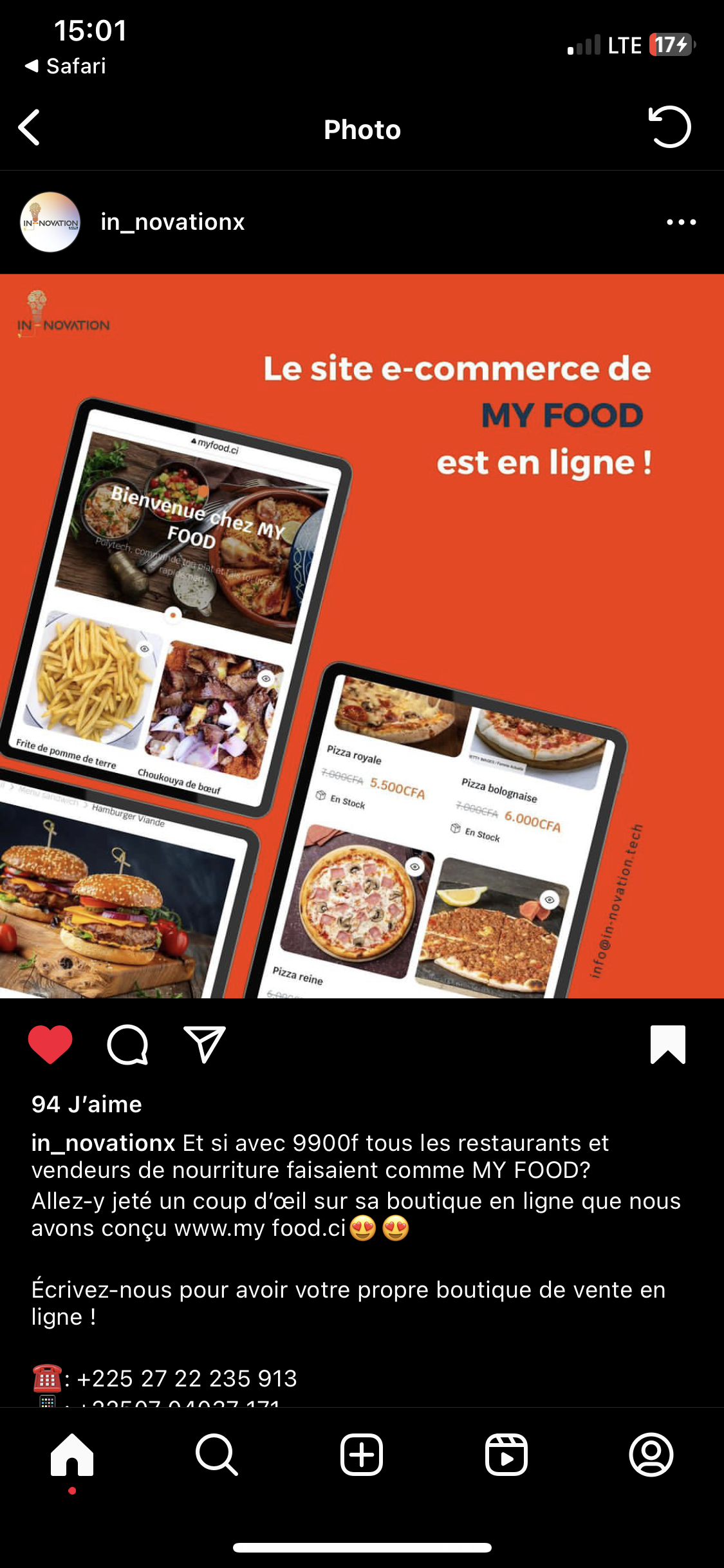Open the post's three-dot options menu
Screen dimensions: 724x1568
[681, 222]
